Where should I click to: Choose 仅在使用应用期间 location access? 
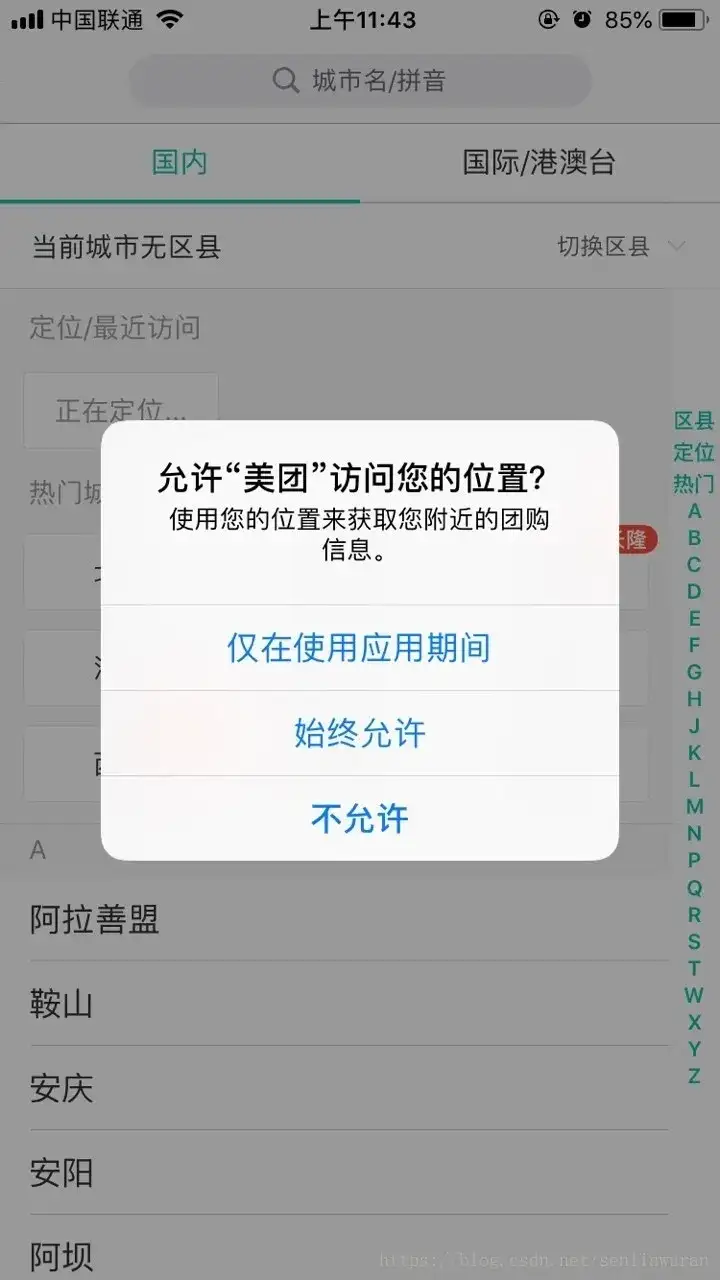pos(359,648)
